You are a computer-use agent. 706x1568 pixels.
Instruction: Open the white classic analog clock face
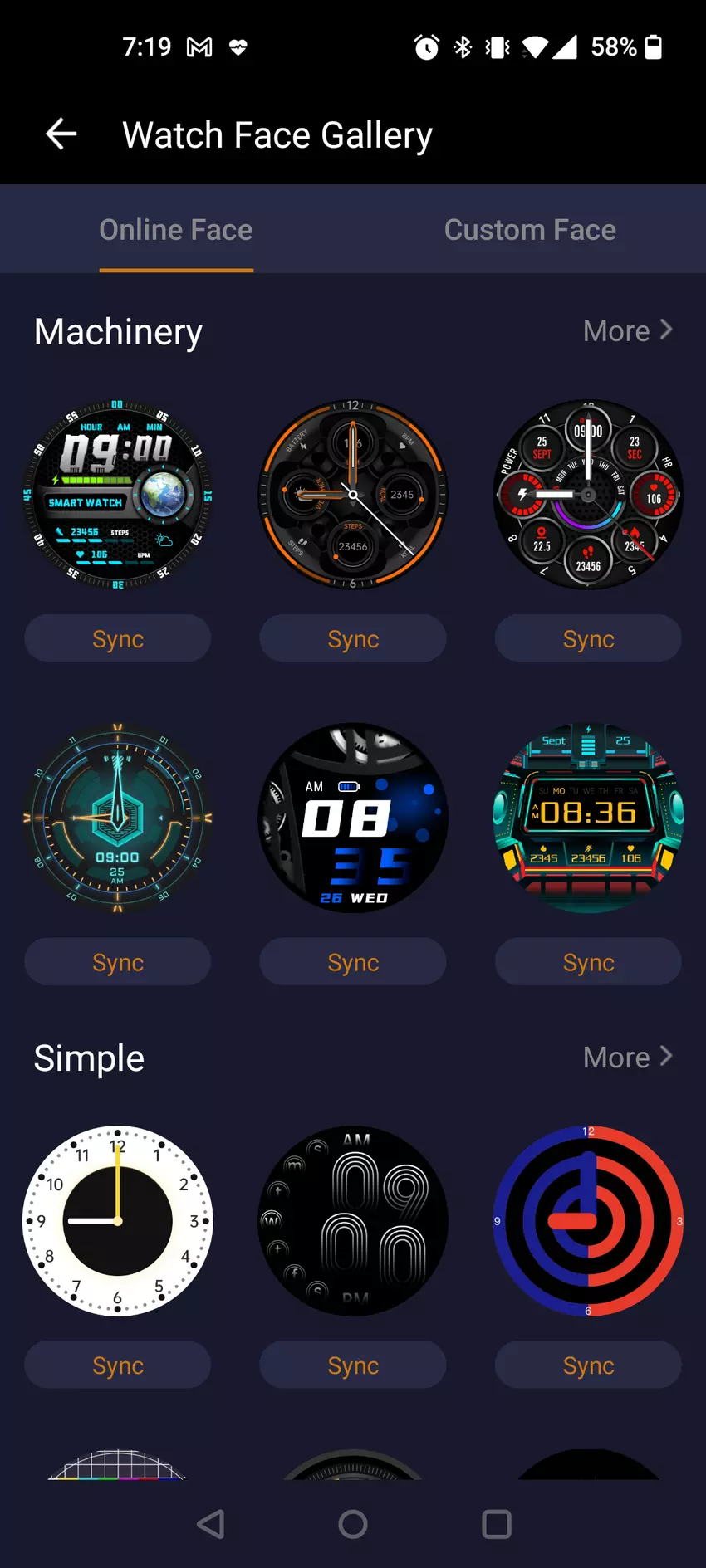click(x=117, y=1220)
